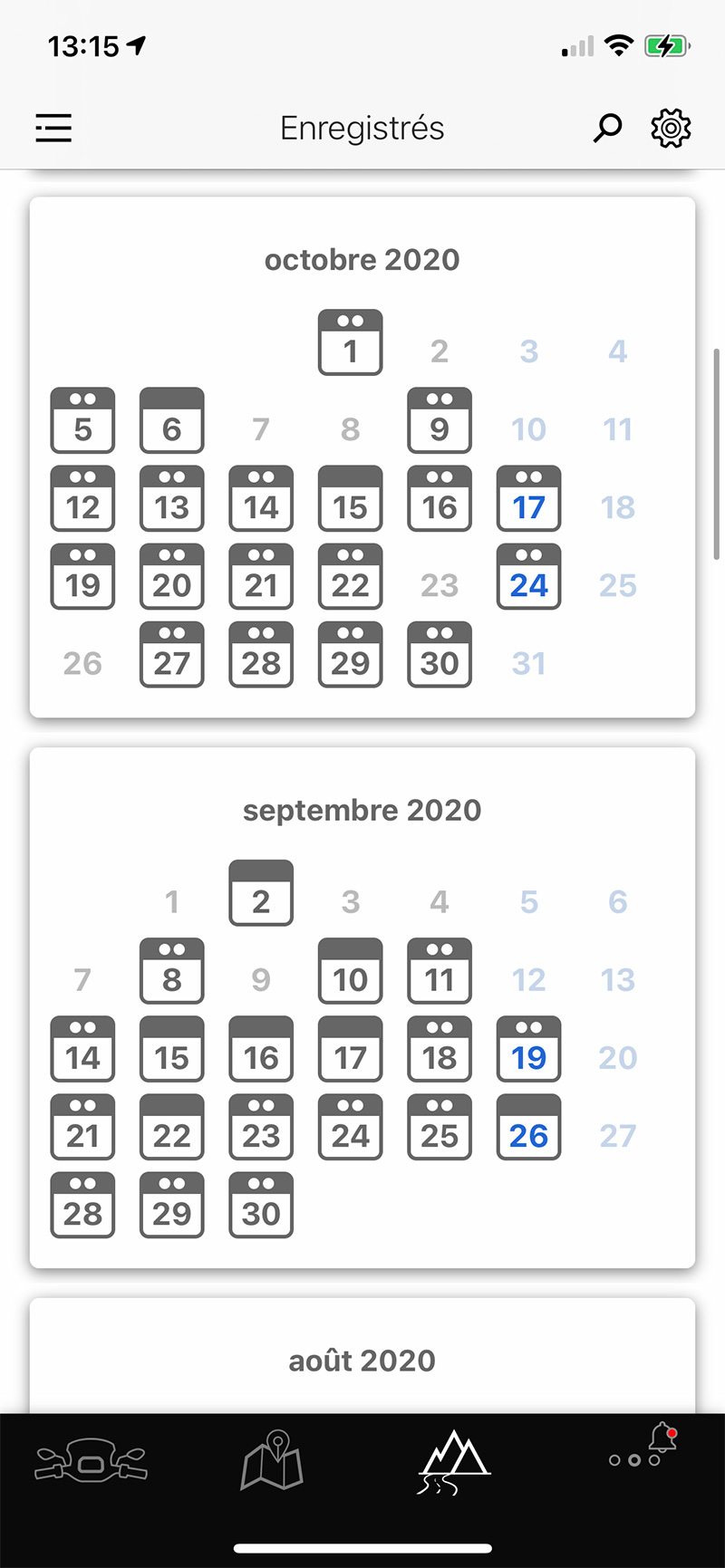View recordings for 30 octobre 2020

[x=440, y=654]
